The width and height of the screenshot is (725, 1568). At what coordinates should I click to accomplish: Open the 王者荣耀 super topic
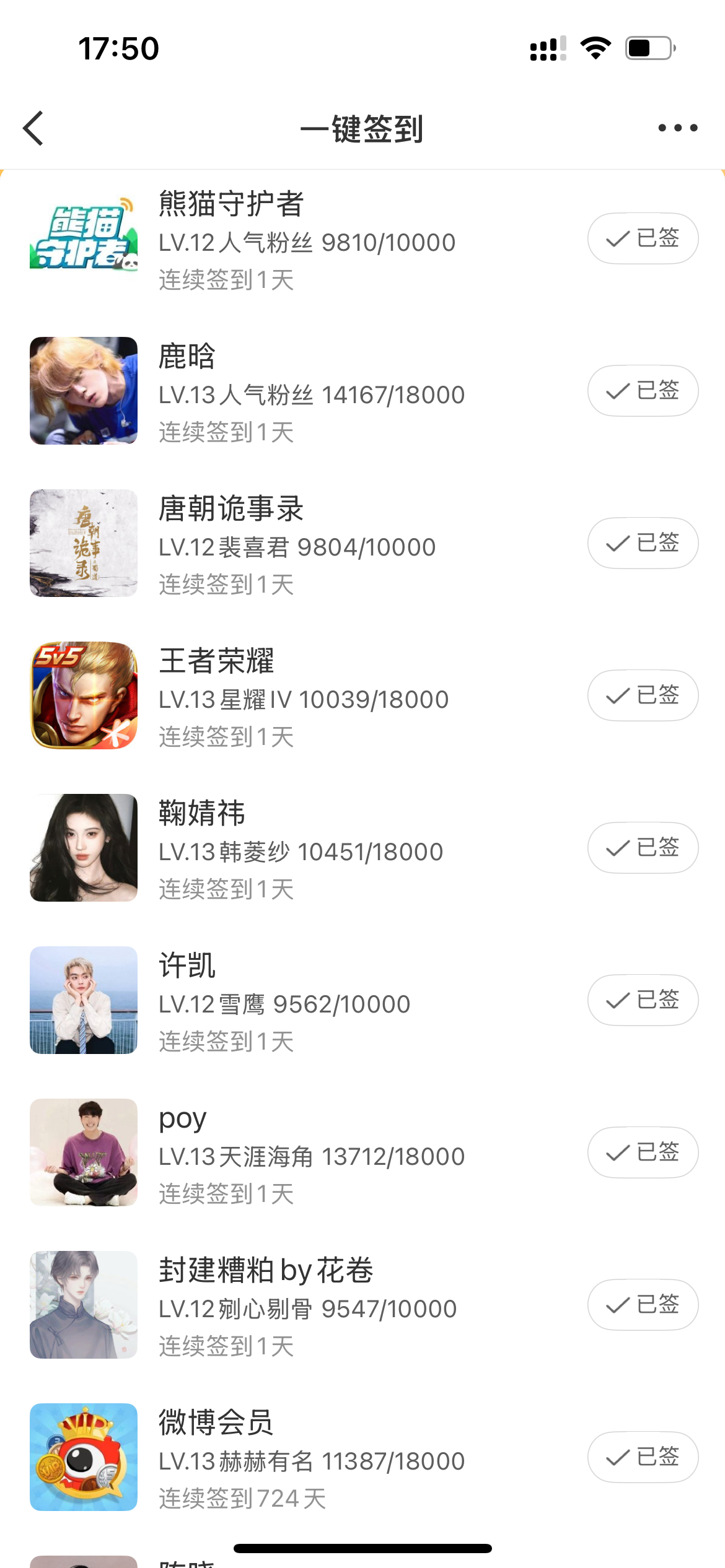[x=216, y=661]
